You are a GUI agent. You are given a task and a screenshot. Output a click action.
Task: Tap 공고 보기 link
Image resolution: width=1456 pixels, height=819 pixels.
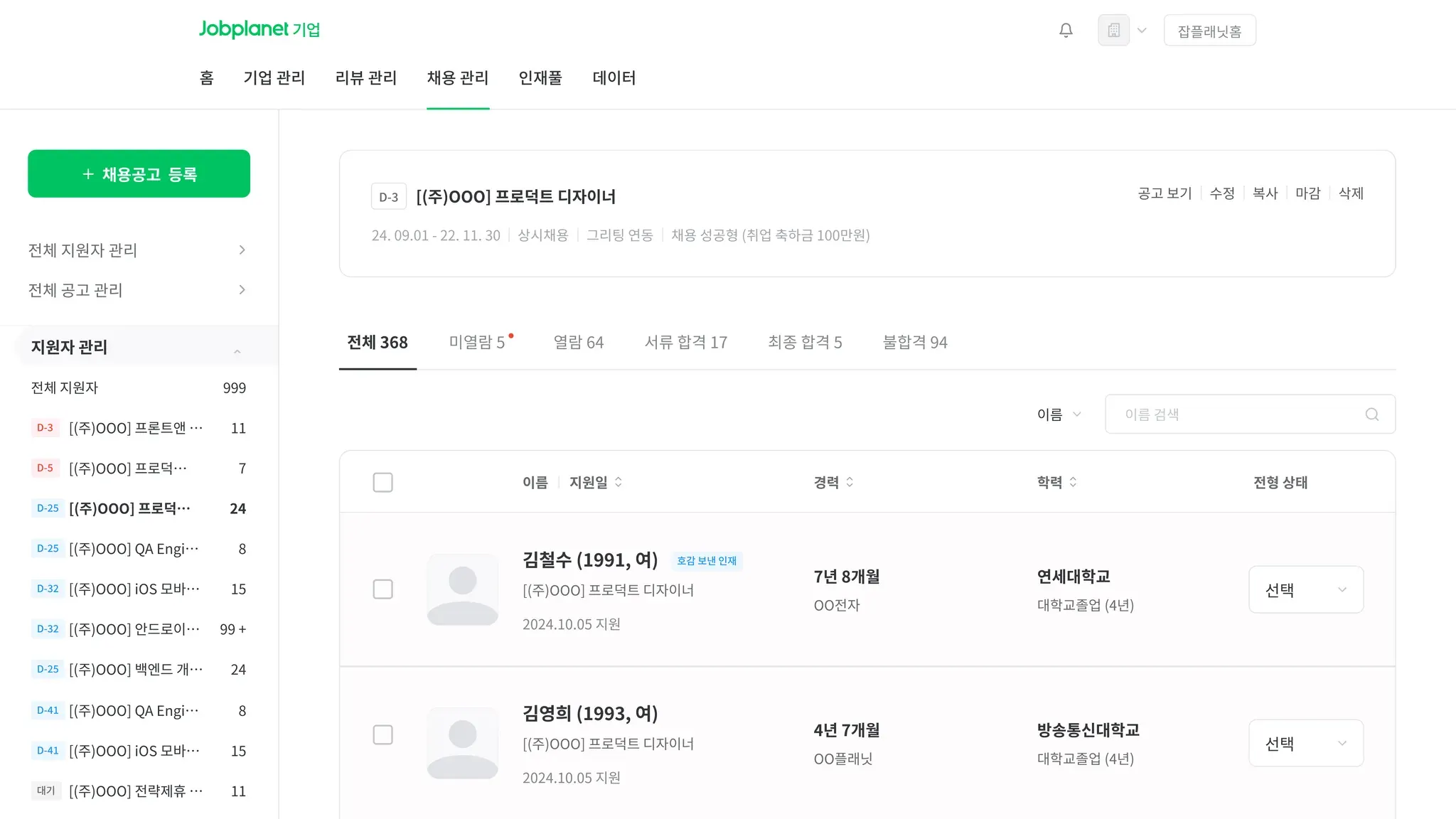pyautogui.click(x=1164, y=193)
